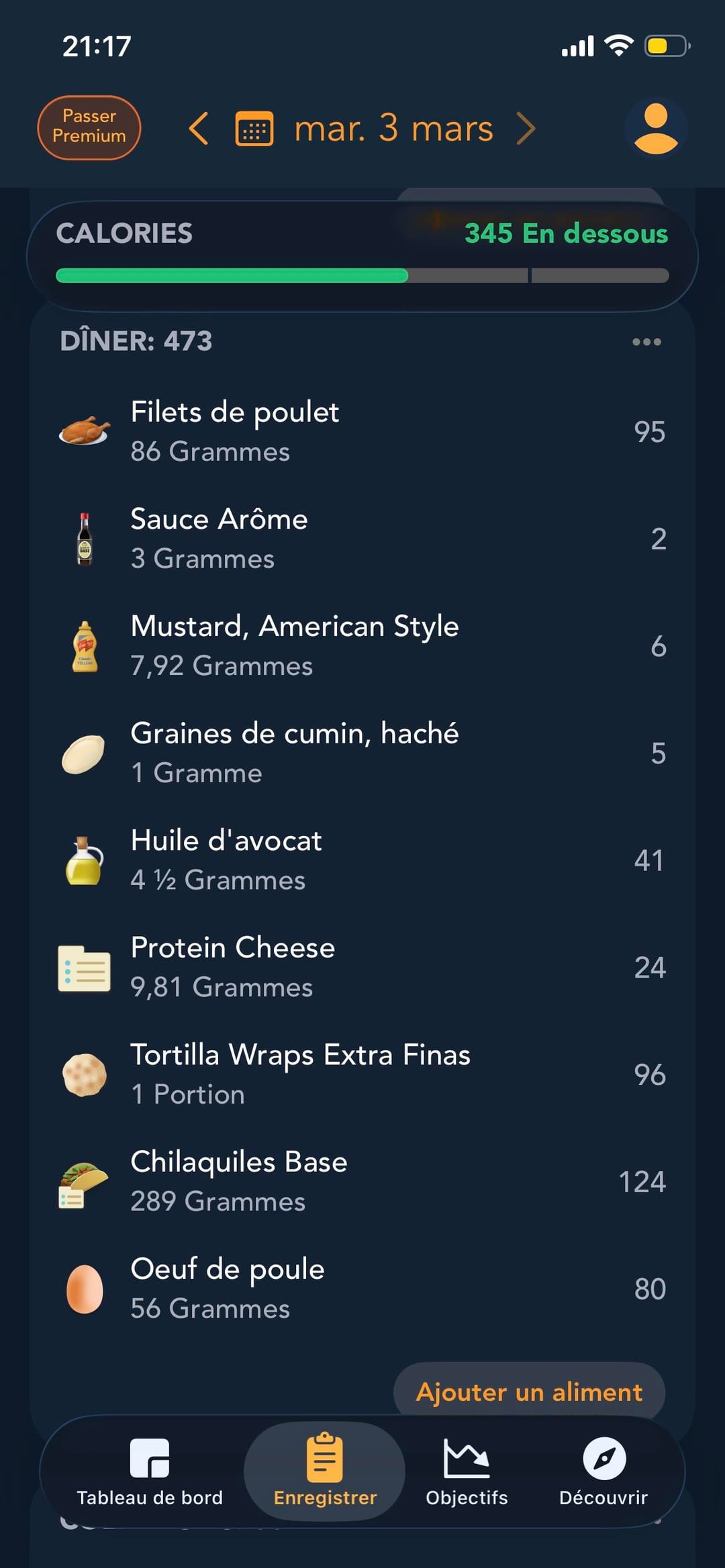Viewport: 725px width, 1568px height.
Task: Go to the next day
Action: tap(526, 128)
